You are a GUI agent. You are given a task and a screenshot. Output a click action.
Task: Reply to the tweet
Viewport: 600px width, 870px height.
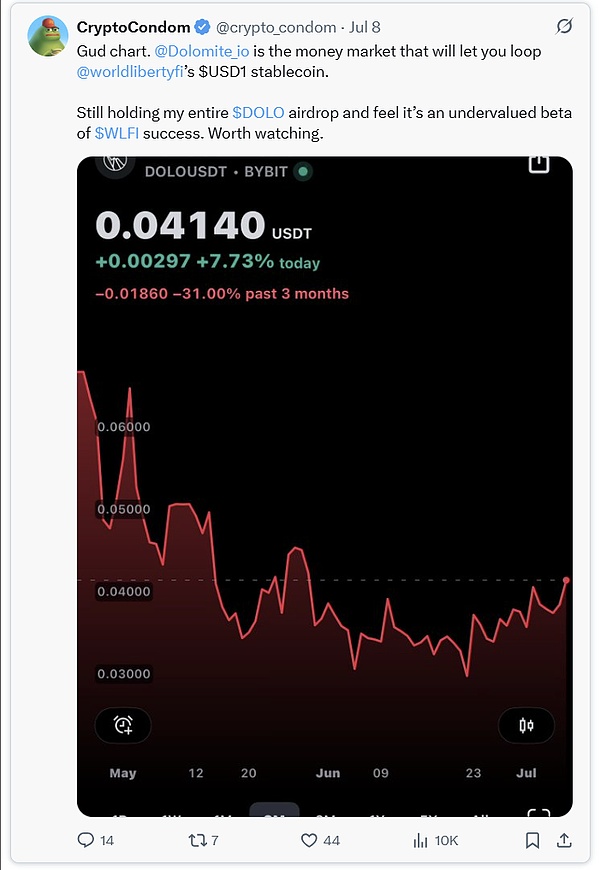(86, 841)
